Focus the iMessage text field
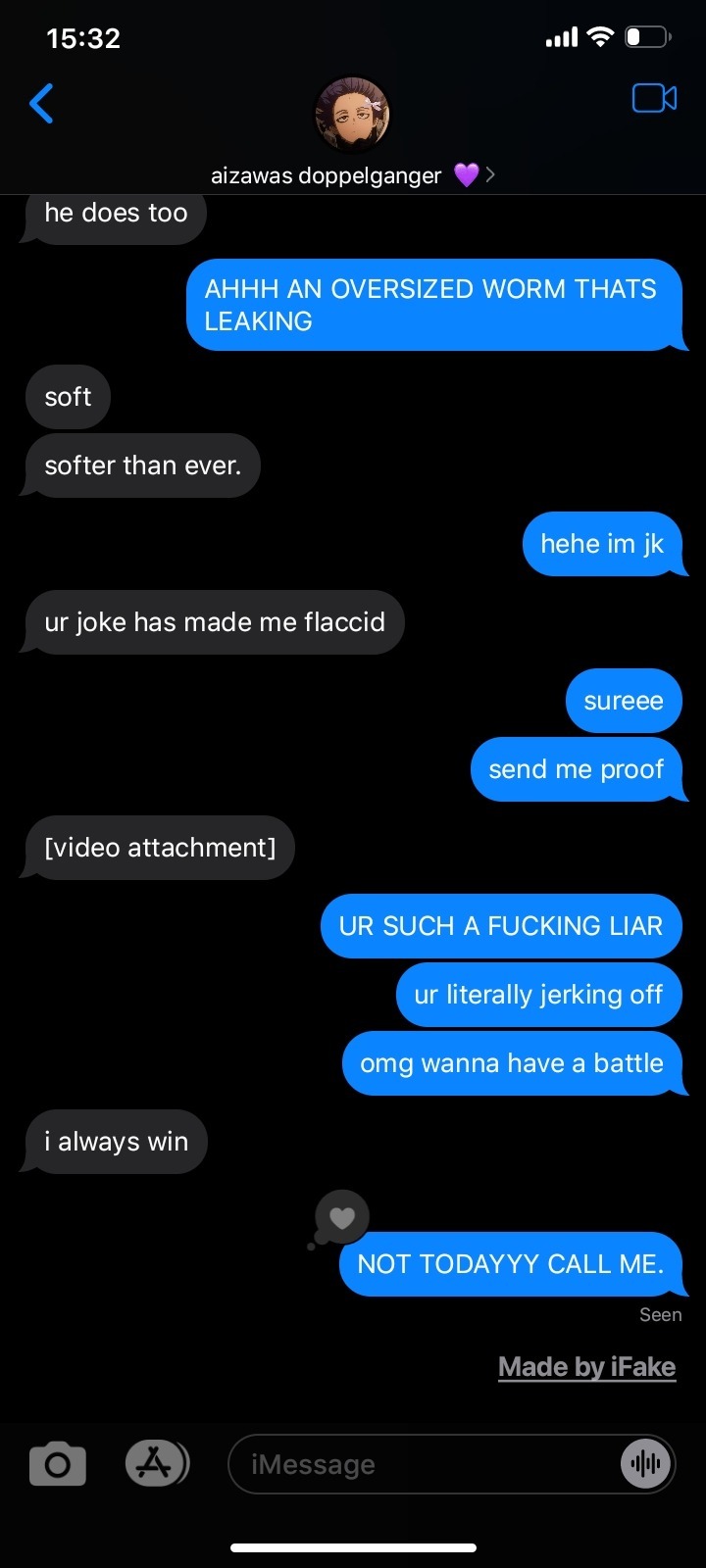The width and height of the screenshot is (706, 1568). pos(422,1464)
